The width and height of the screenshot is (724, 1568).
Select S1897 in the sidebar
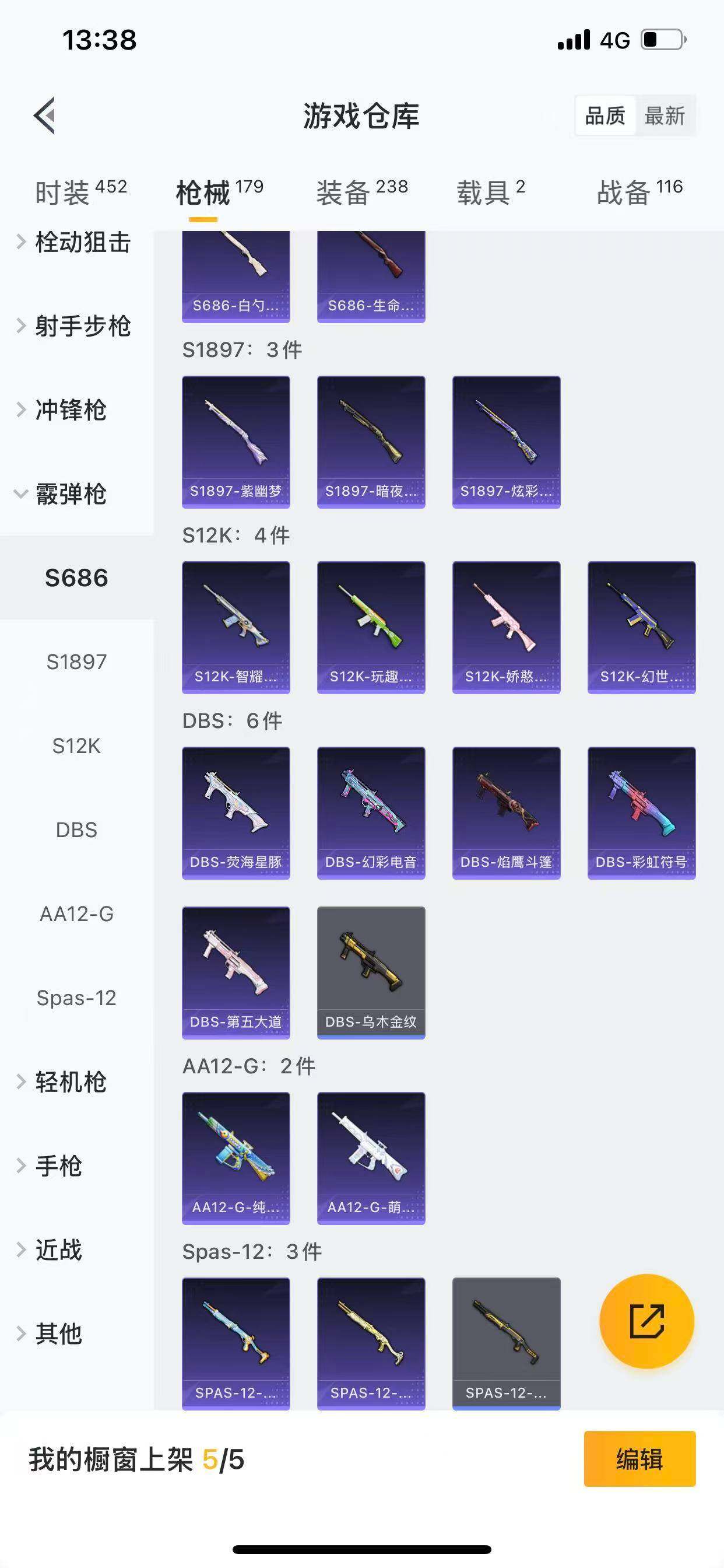(77, 661)
